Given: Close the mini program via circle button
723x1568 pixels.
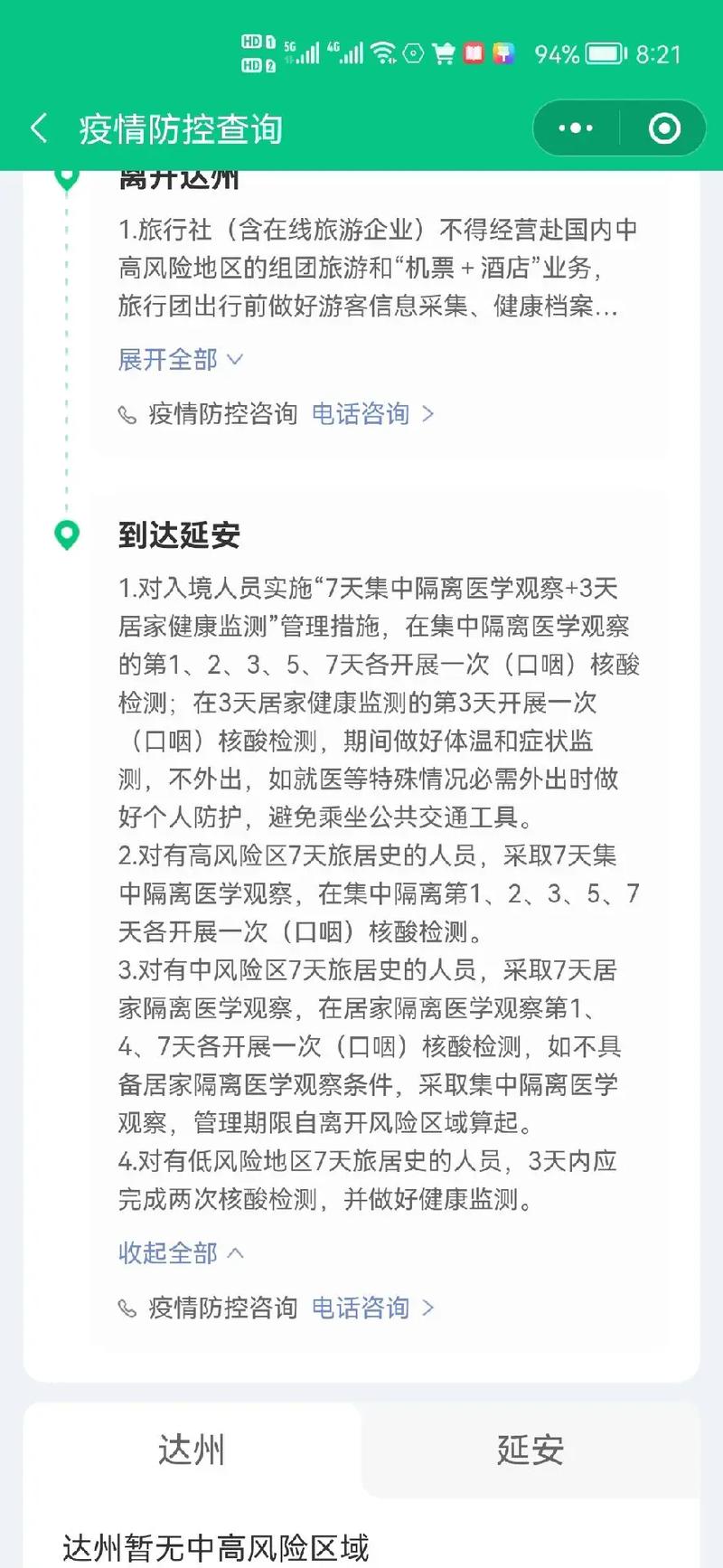Looking at the screenshot, I should click(x=664, y=128).
